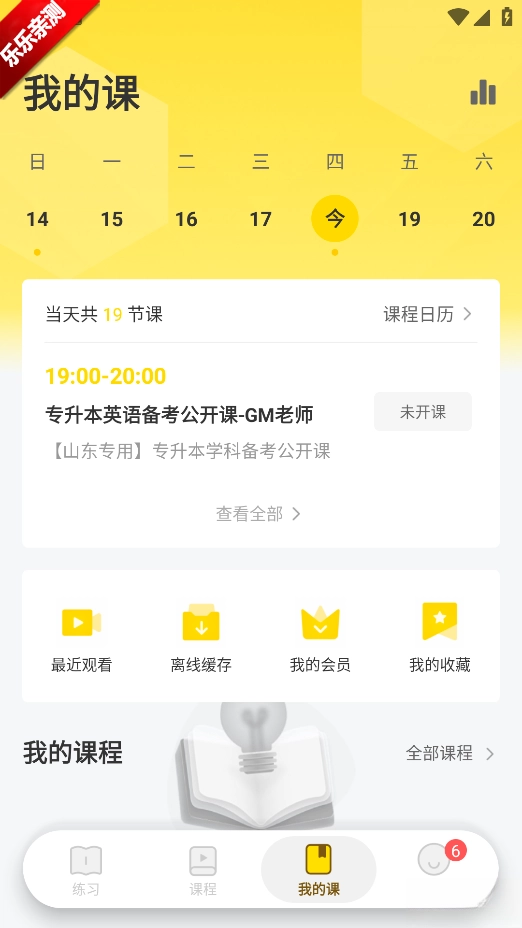Open the statistics bar chart icon
This screenshot has width=522, height=928.
pos(483,92)
